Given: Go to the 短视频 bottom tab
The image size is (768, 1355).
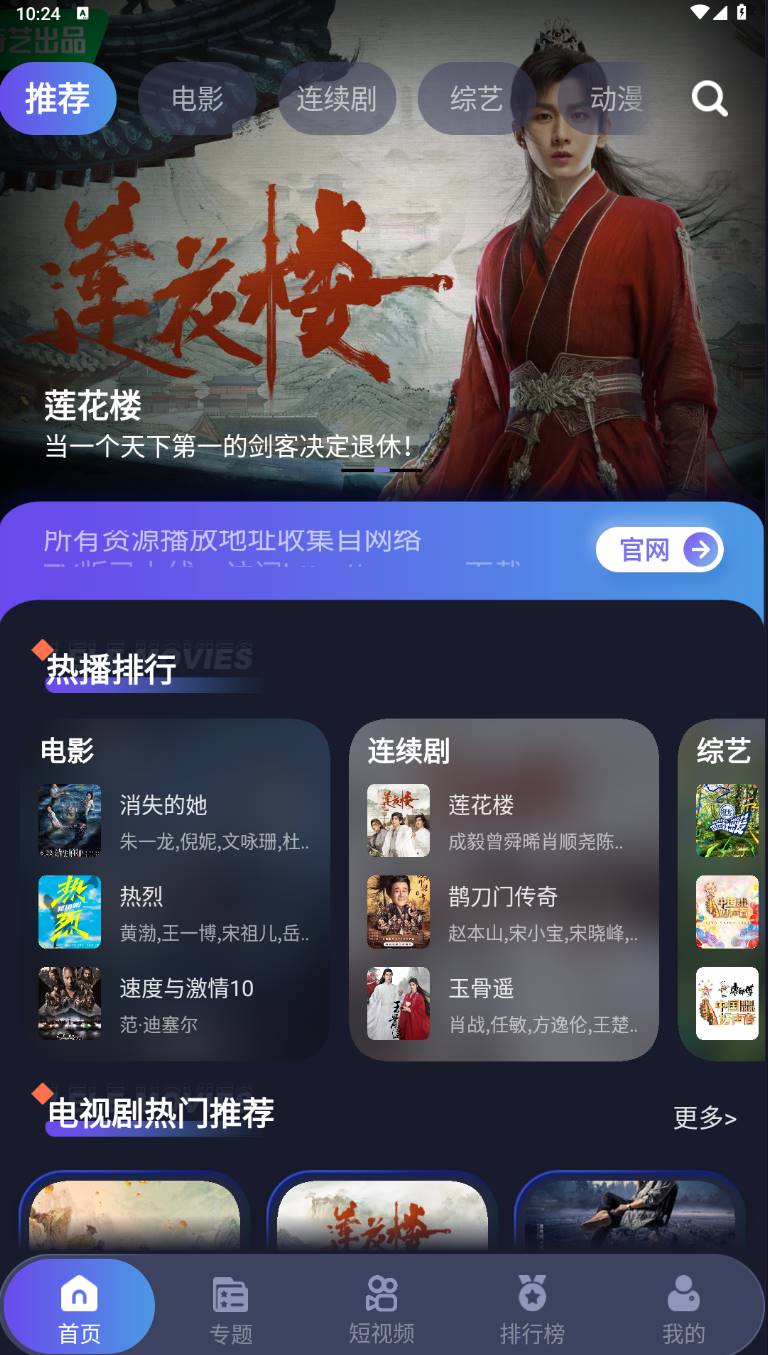Looking at the screenshot, I should click(381, 1310).
